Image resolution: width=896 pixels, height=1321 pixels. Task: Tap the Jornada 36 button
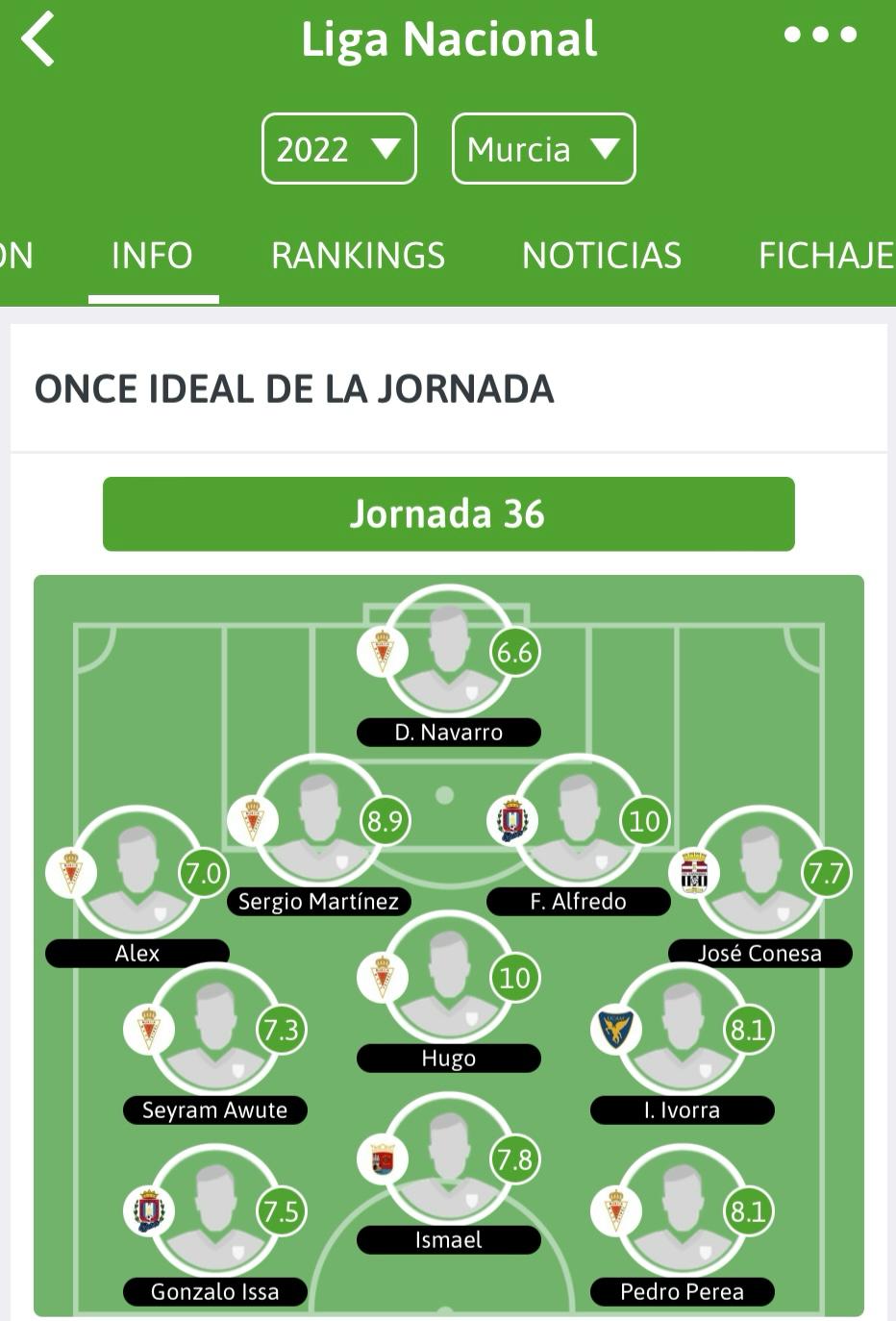448,514
